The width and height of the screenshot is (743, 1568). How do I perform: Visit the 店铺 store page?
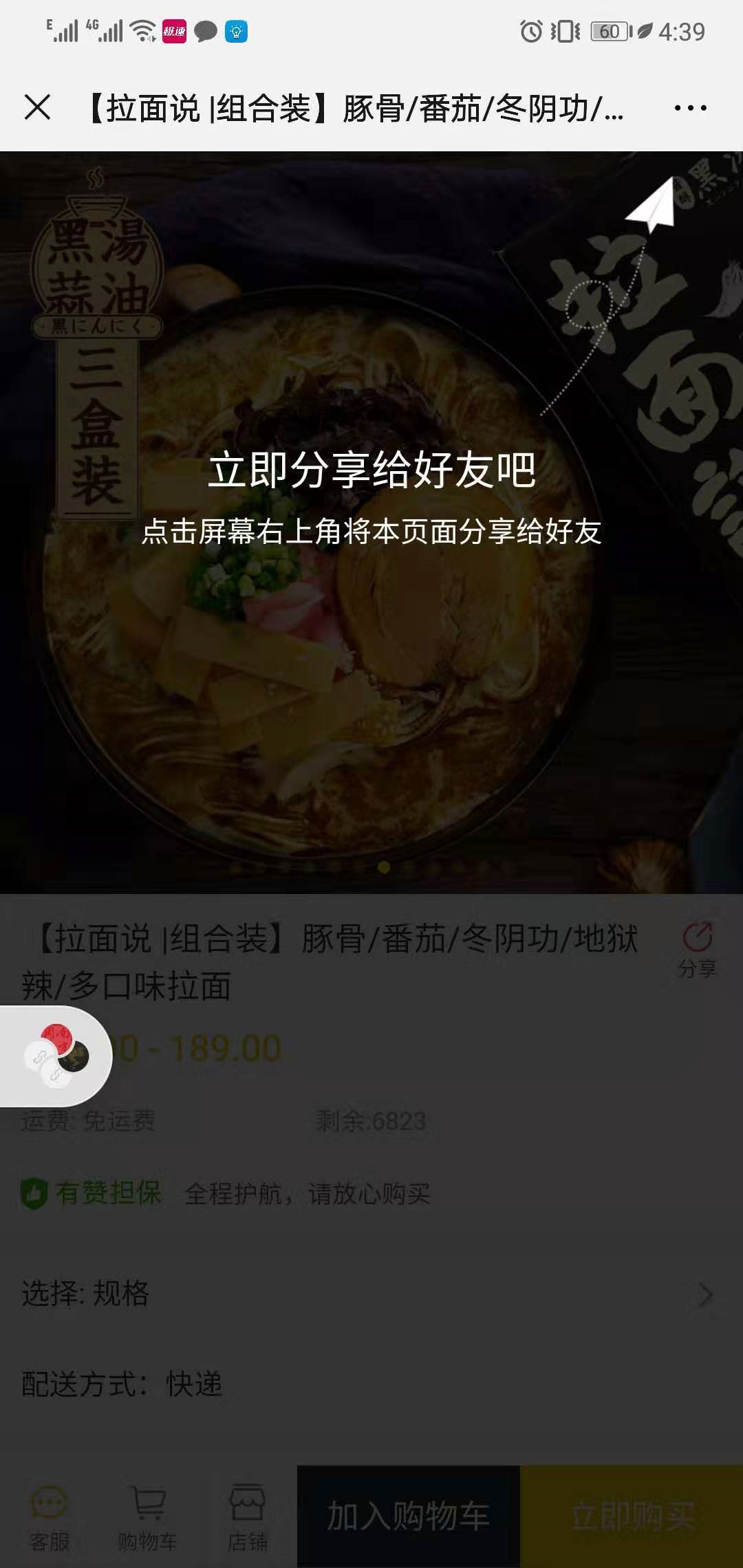pos(247,1516)
